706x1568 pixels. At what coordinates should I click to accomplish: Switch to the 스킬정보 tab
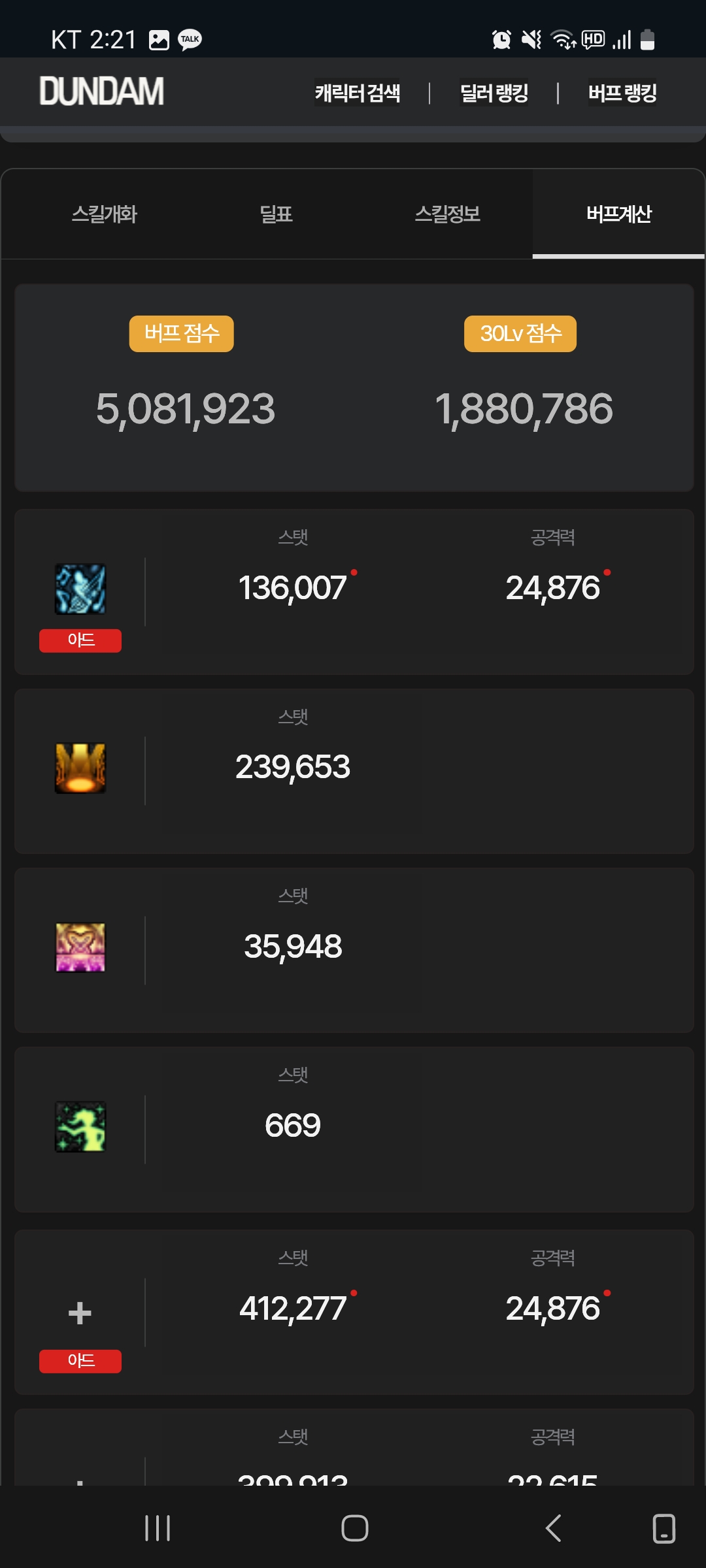pyautogui.click(x=447, y=214)
